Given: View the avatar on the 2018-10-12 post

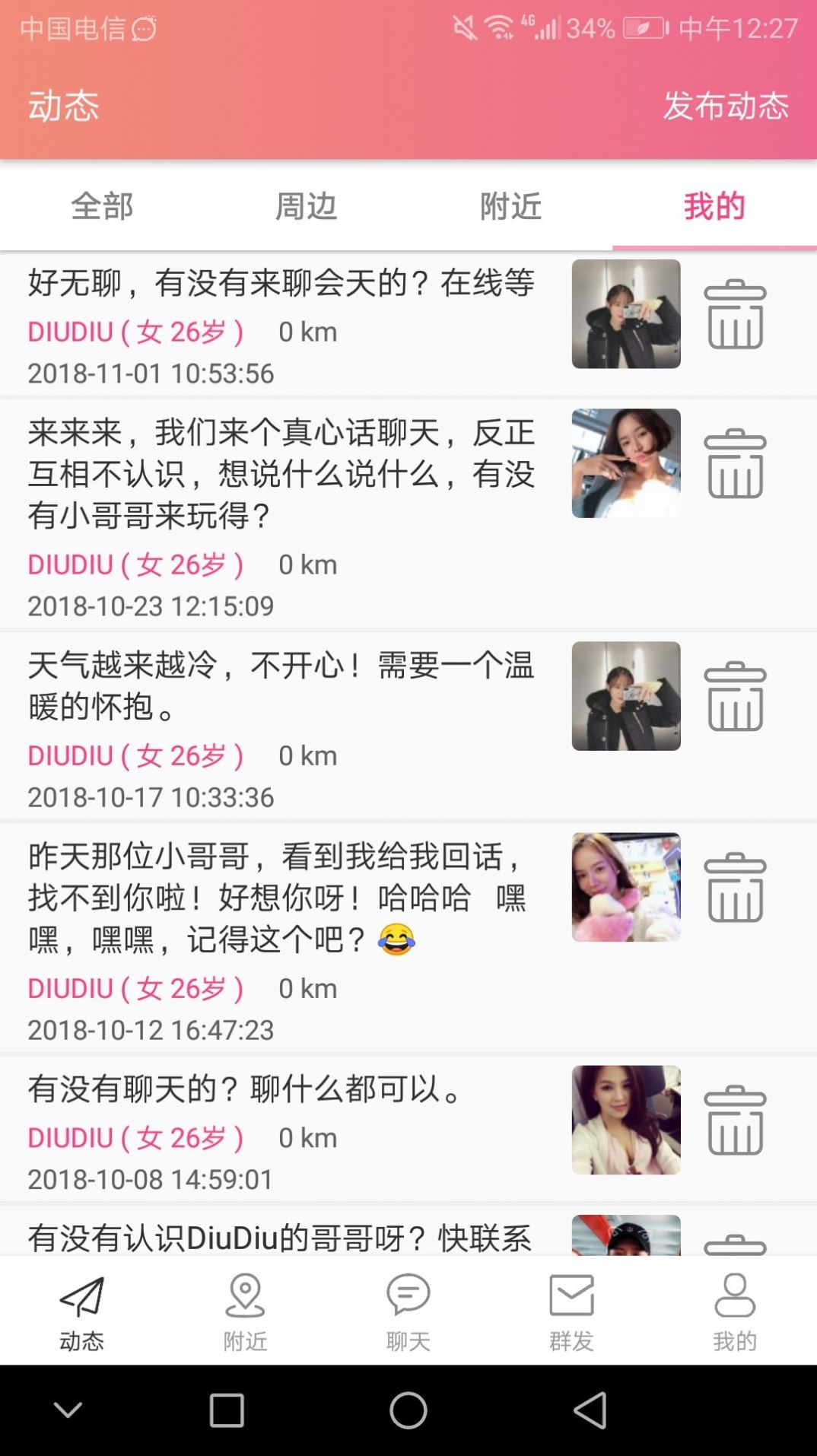Looking at the screenshot, I should pyautogui.click(x=625, y=888).
